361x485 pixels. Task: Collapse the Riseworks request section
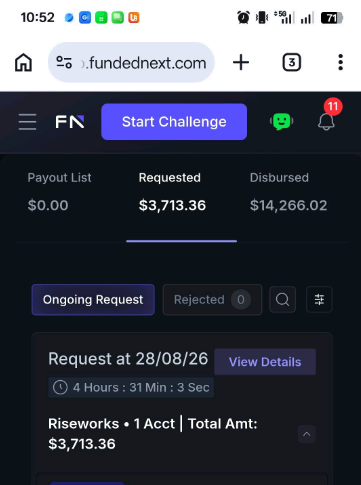[307, 434]
